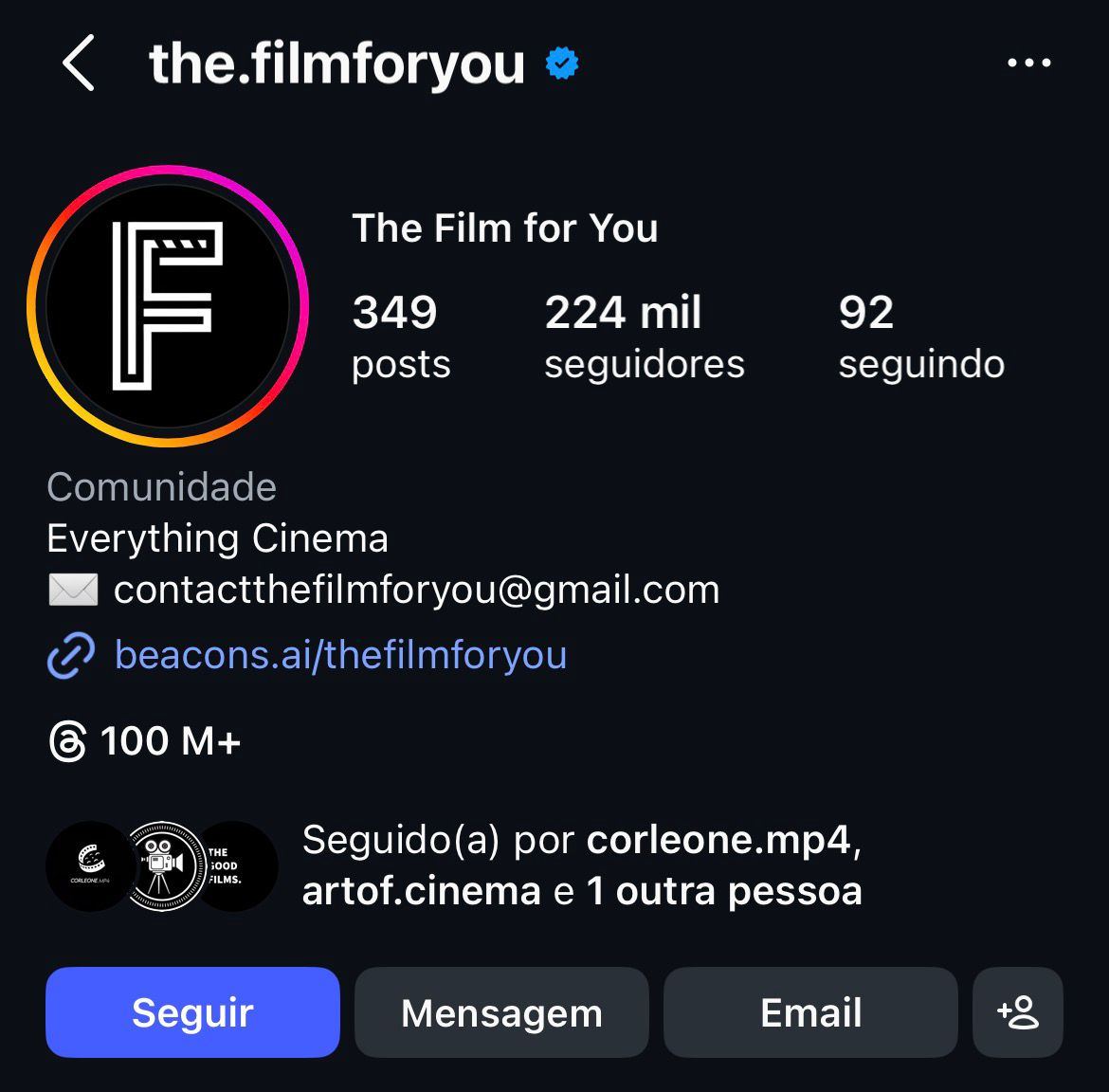
Task: Send a message via Mensagem
Action: (x=501, y=1012)
